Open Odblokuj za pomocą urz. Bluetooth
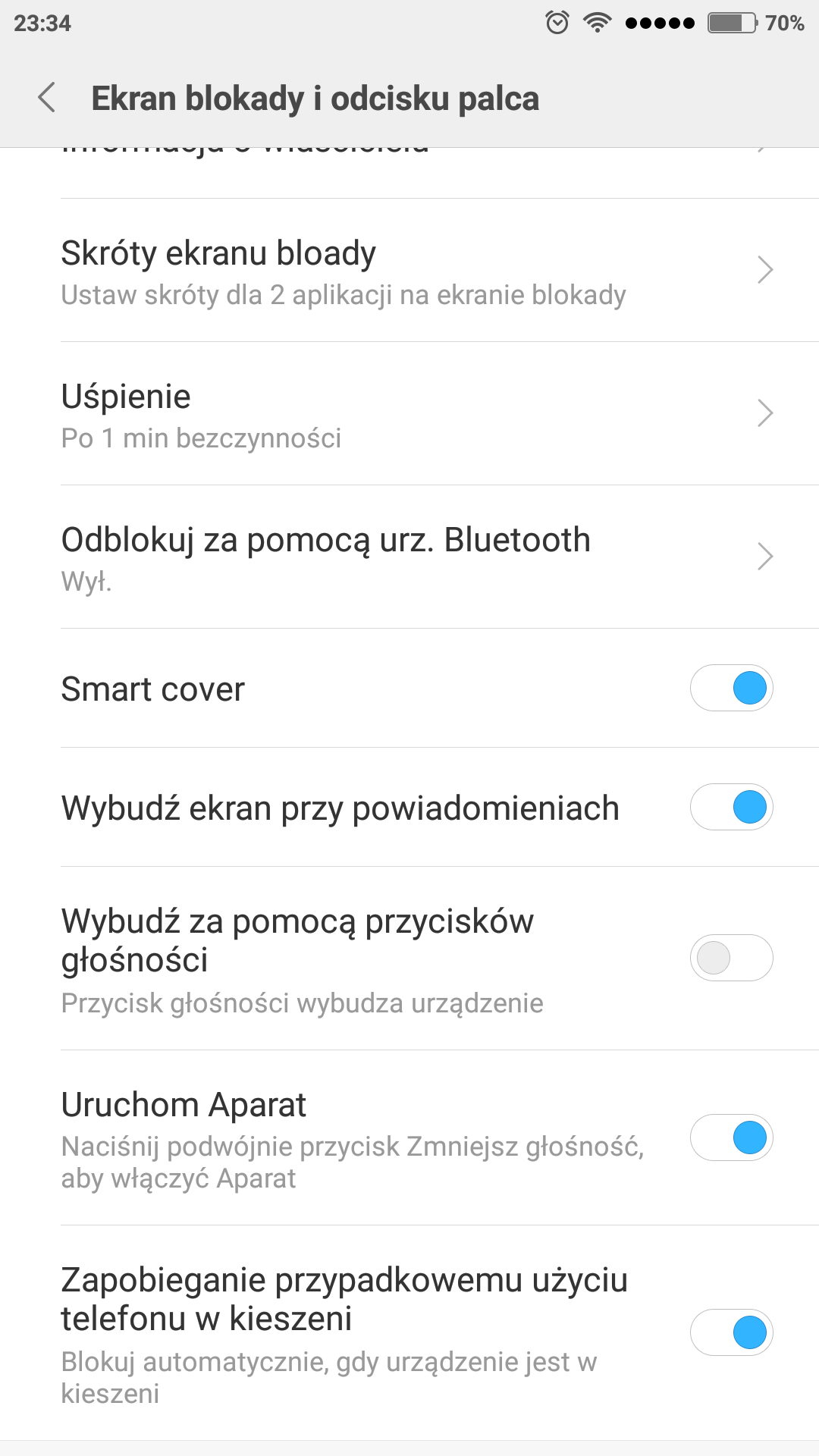 pyautogui.click(x=409, y=557)
